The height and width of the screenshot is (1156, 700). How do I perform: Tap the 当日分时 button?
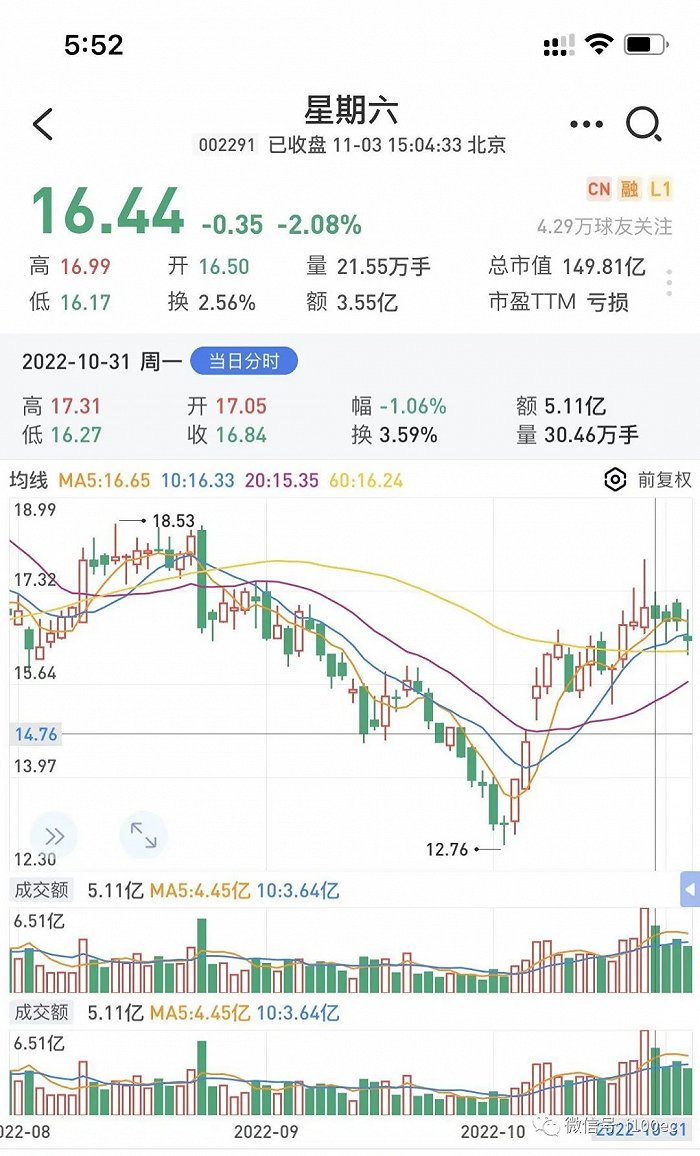click(244, 361)
